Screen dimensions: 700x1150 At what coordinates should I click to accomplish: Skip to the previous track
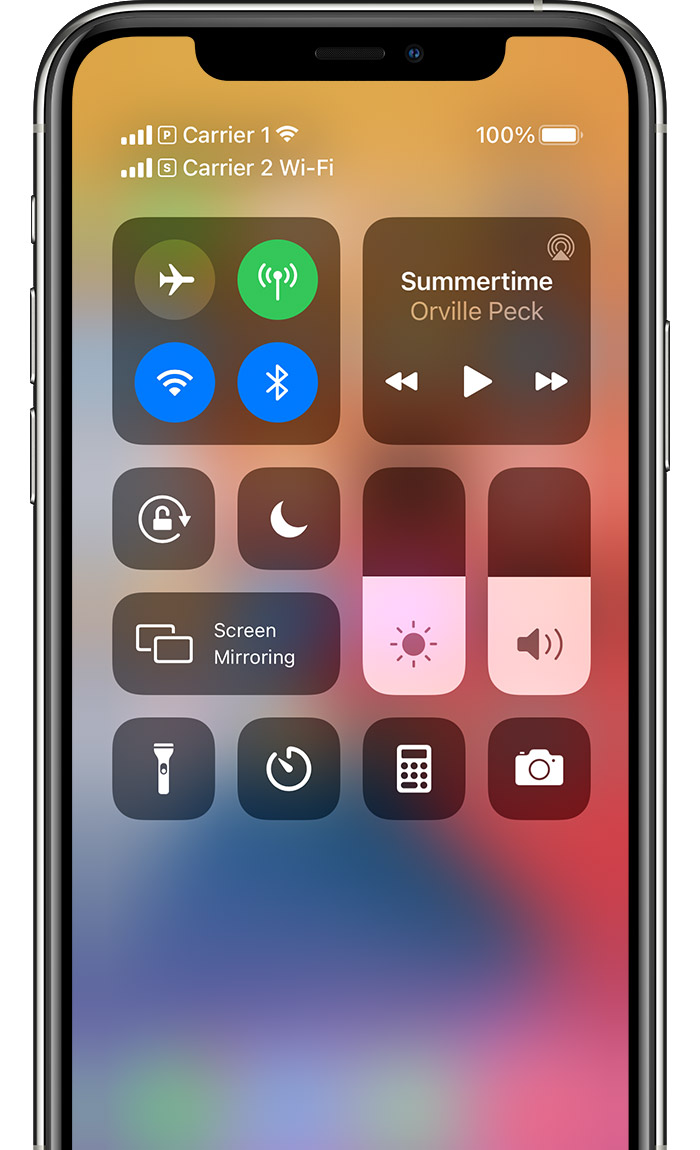coord(402,381)
